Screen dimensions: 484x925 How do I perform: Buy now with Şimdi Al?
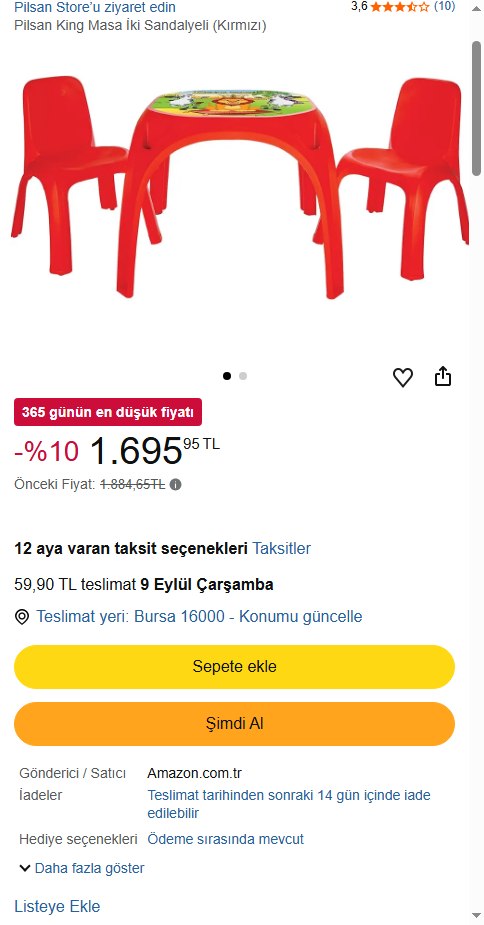point(234,724)
